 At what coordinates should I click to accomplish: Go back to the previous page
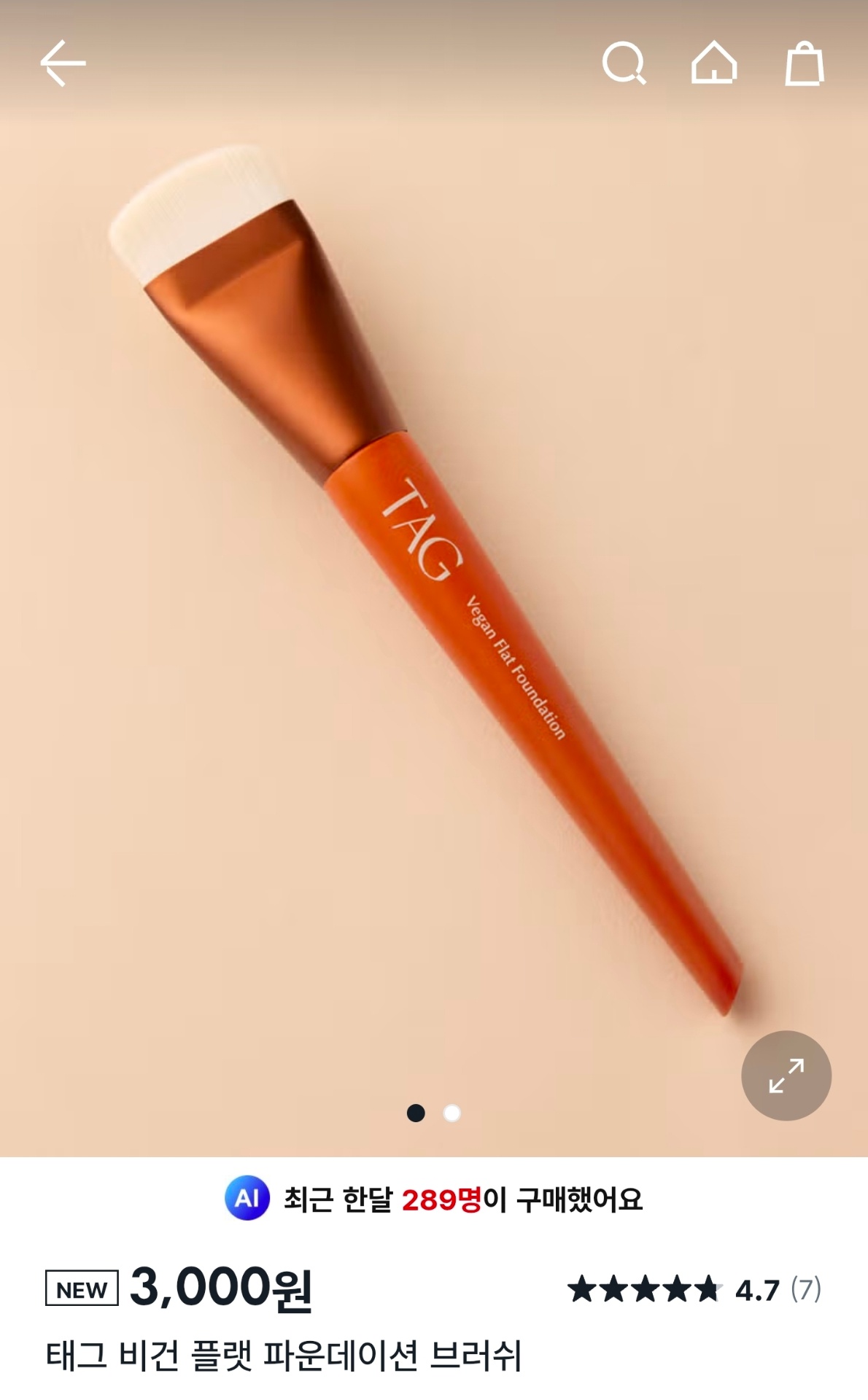pyautogui.click(x=63, y=63)
